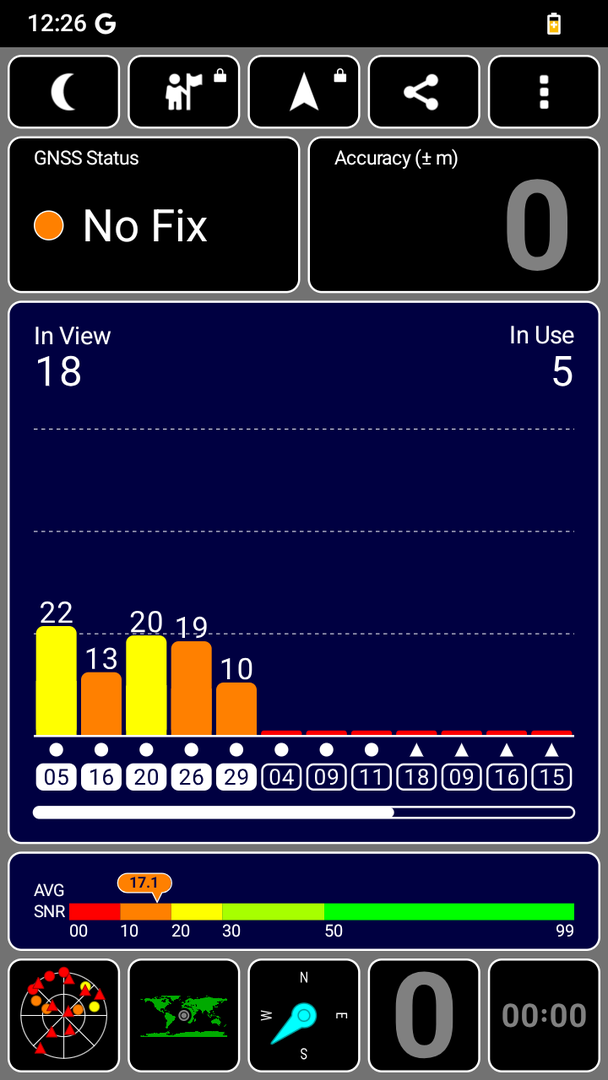608x1080 pixels.
Task: Open the 00:00 timer tile
Action: 543,1015
